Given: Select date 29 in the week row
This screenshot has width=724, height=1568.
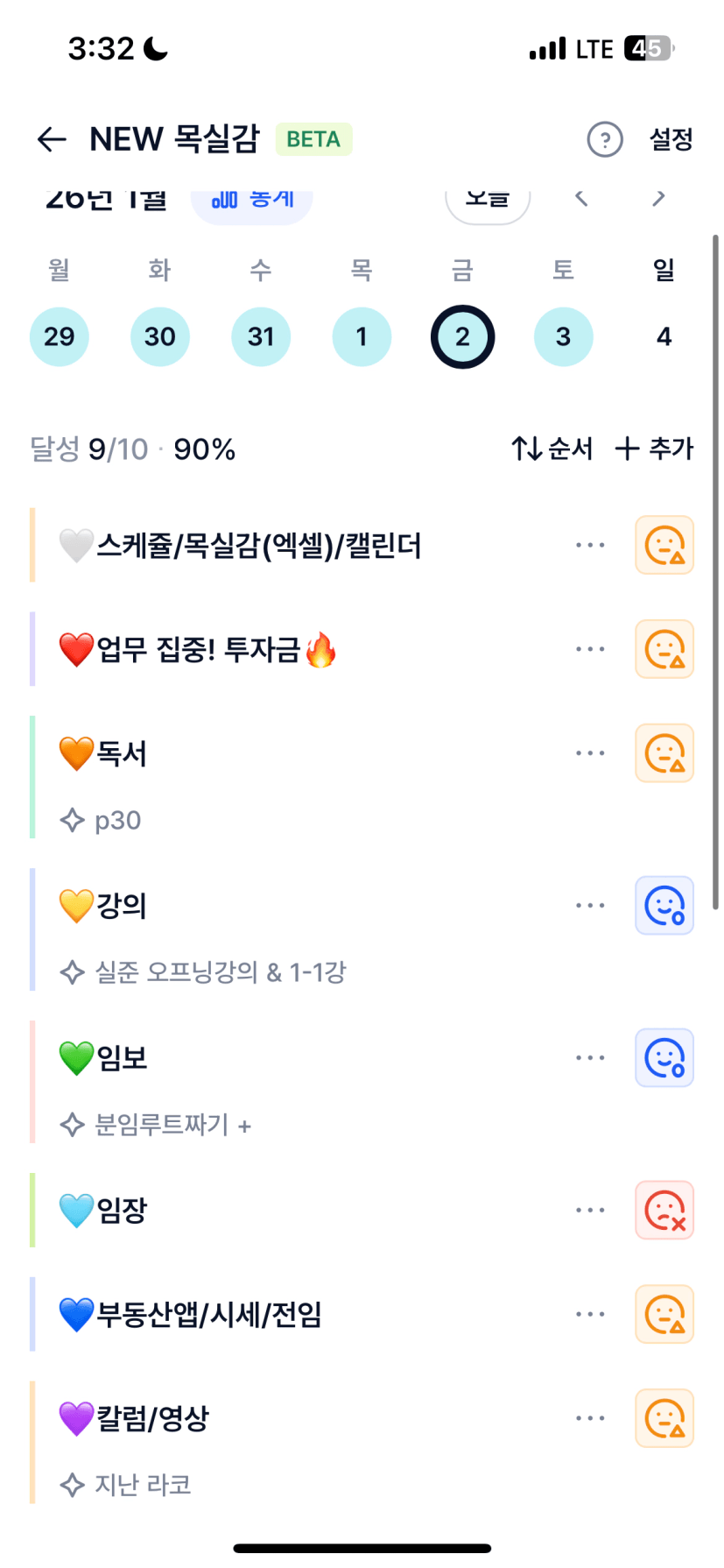Looking at the screenshot, I should tap(60, 336).
